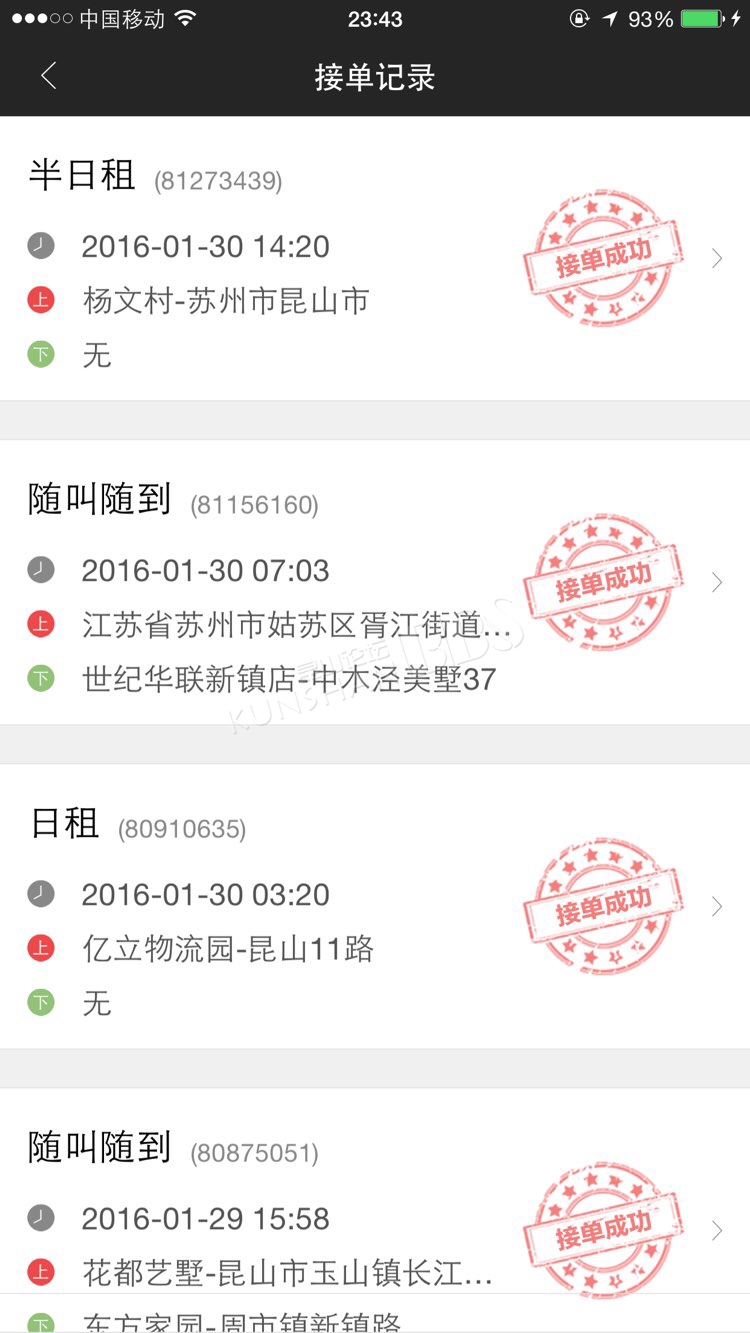Open the 日租 order 80910635
Image resolution: width=750 pixels, height=1333 pixels.
click(375, 907)
